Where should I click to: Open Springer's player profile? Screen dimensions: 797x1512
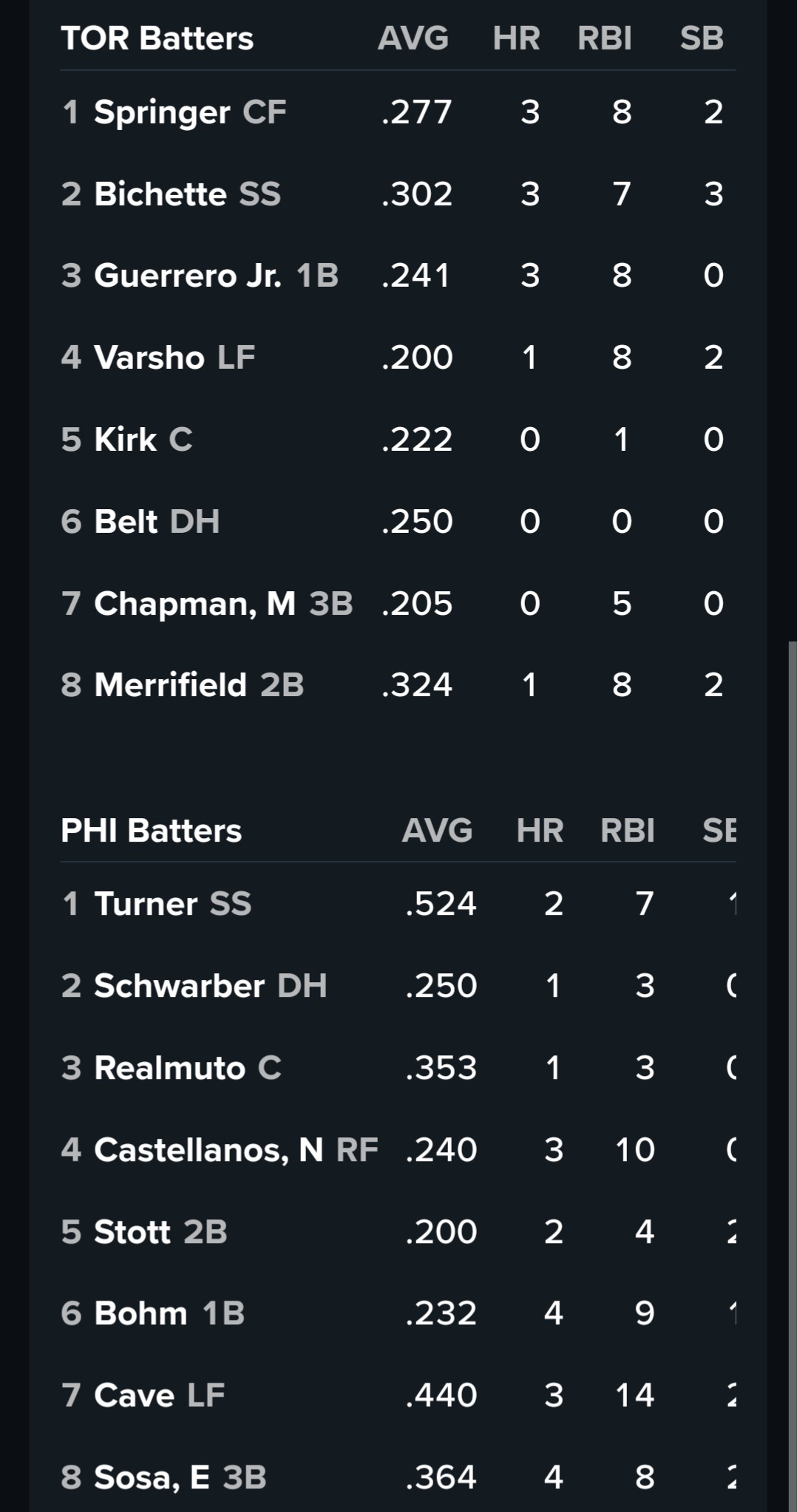(x=162, y=112)
